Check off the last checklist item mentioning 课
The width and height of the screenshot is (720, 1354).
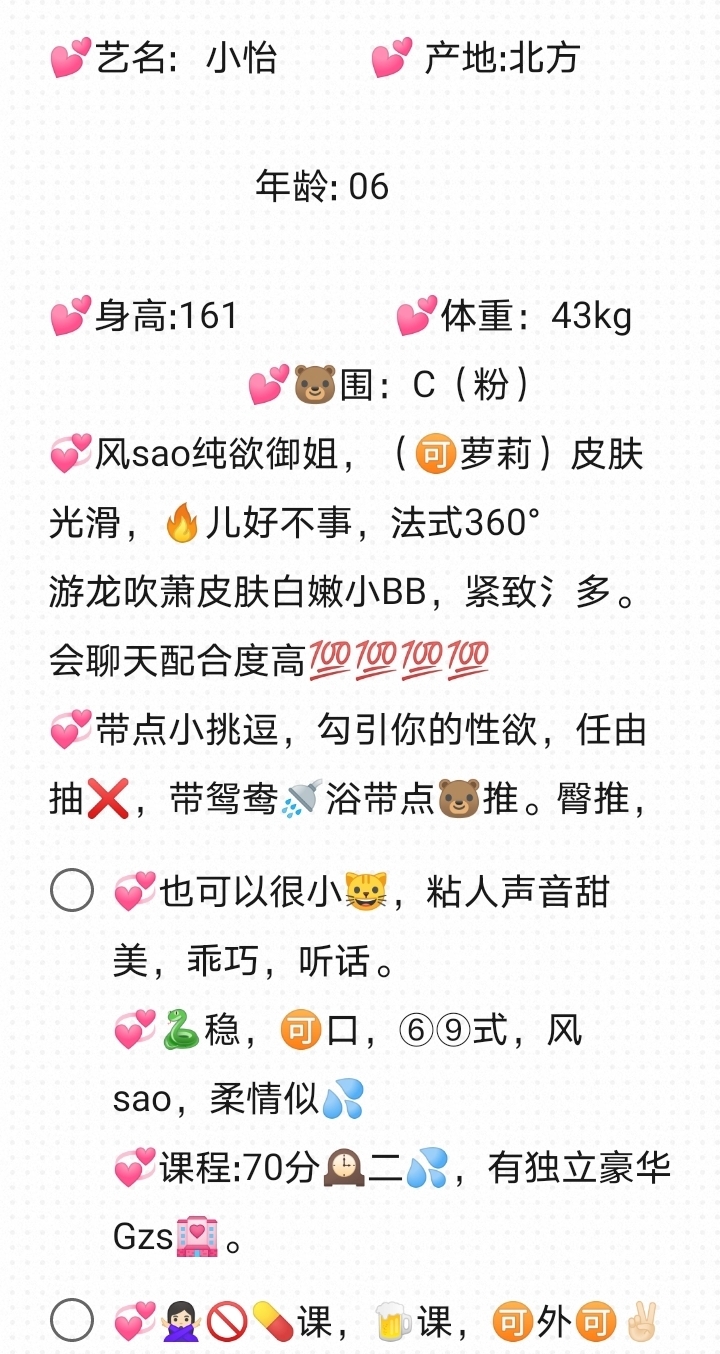pyautogui.click(x=72, y=1320)
